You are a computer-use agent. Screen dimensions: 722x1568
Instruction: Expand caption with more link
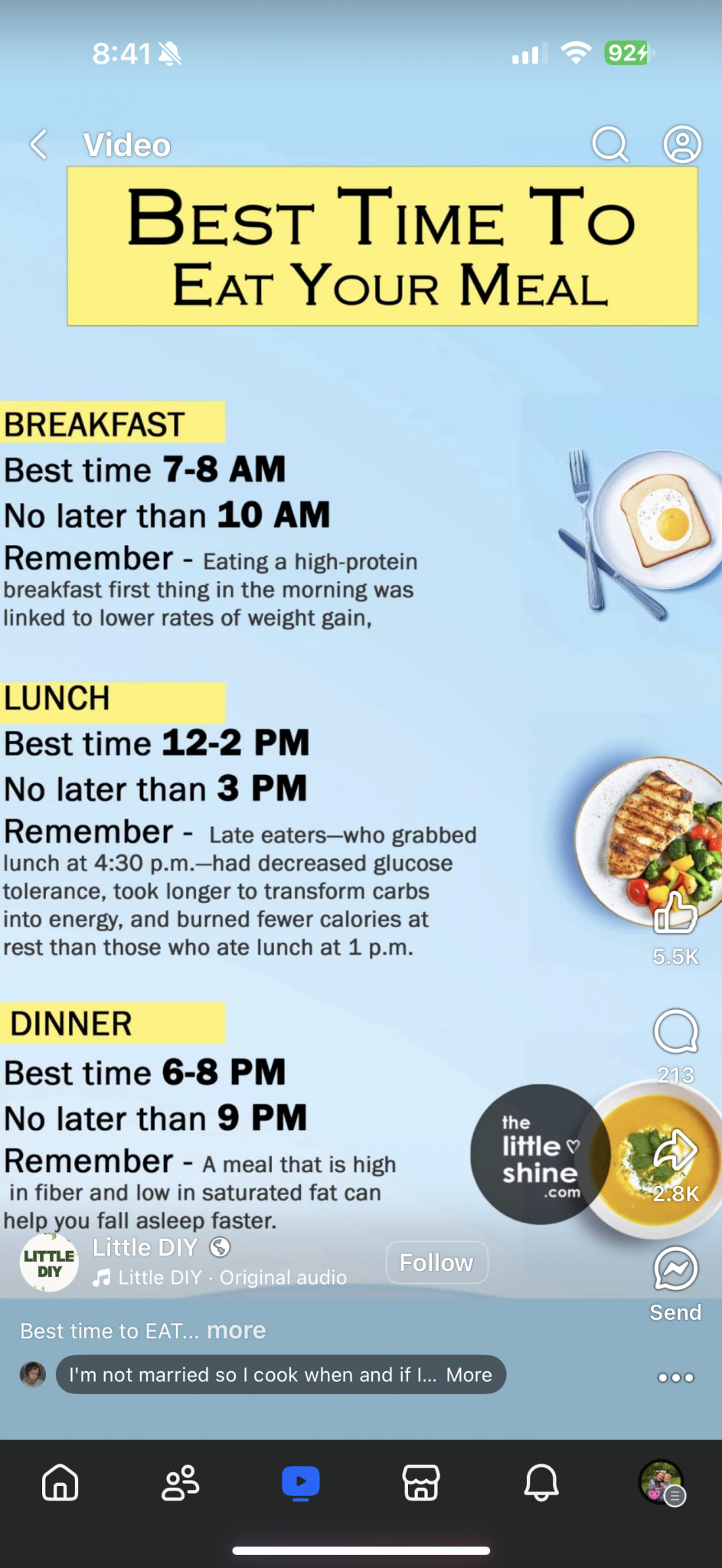[x=236, y=1330]
